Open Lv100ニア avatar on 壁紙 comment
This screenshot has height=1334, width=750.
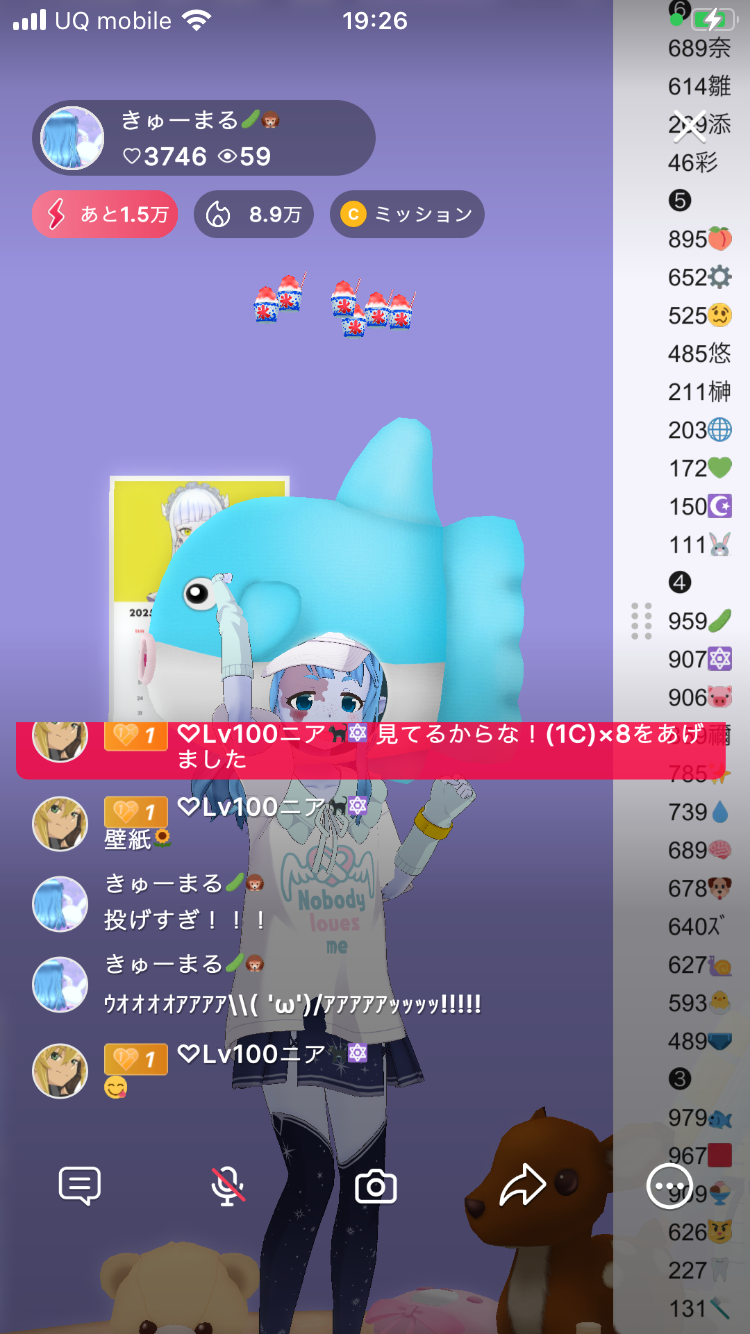pyautogui.click(x=60, y=823)
